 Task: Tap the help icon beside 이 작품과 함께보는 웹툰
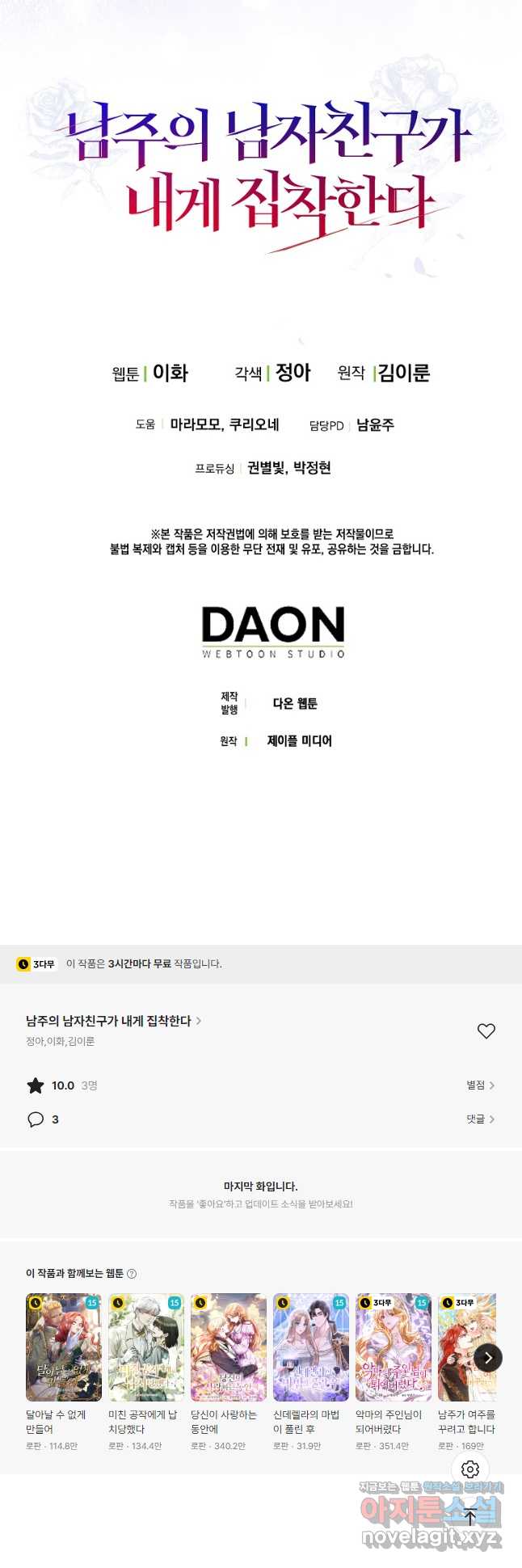pyautogui.click(x=132, y=1274)
